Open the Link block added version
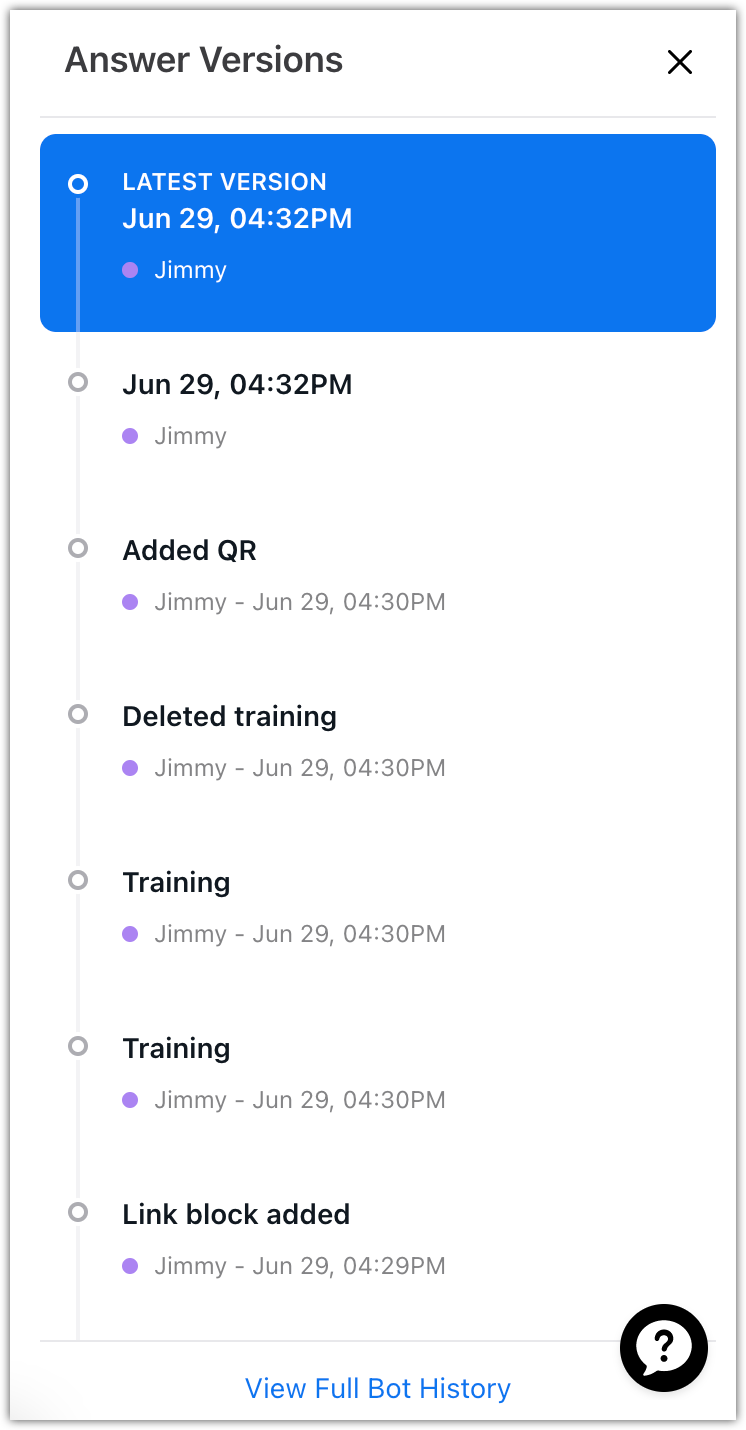The image size is (746, 1430). coord(236,1215)
